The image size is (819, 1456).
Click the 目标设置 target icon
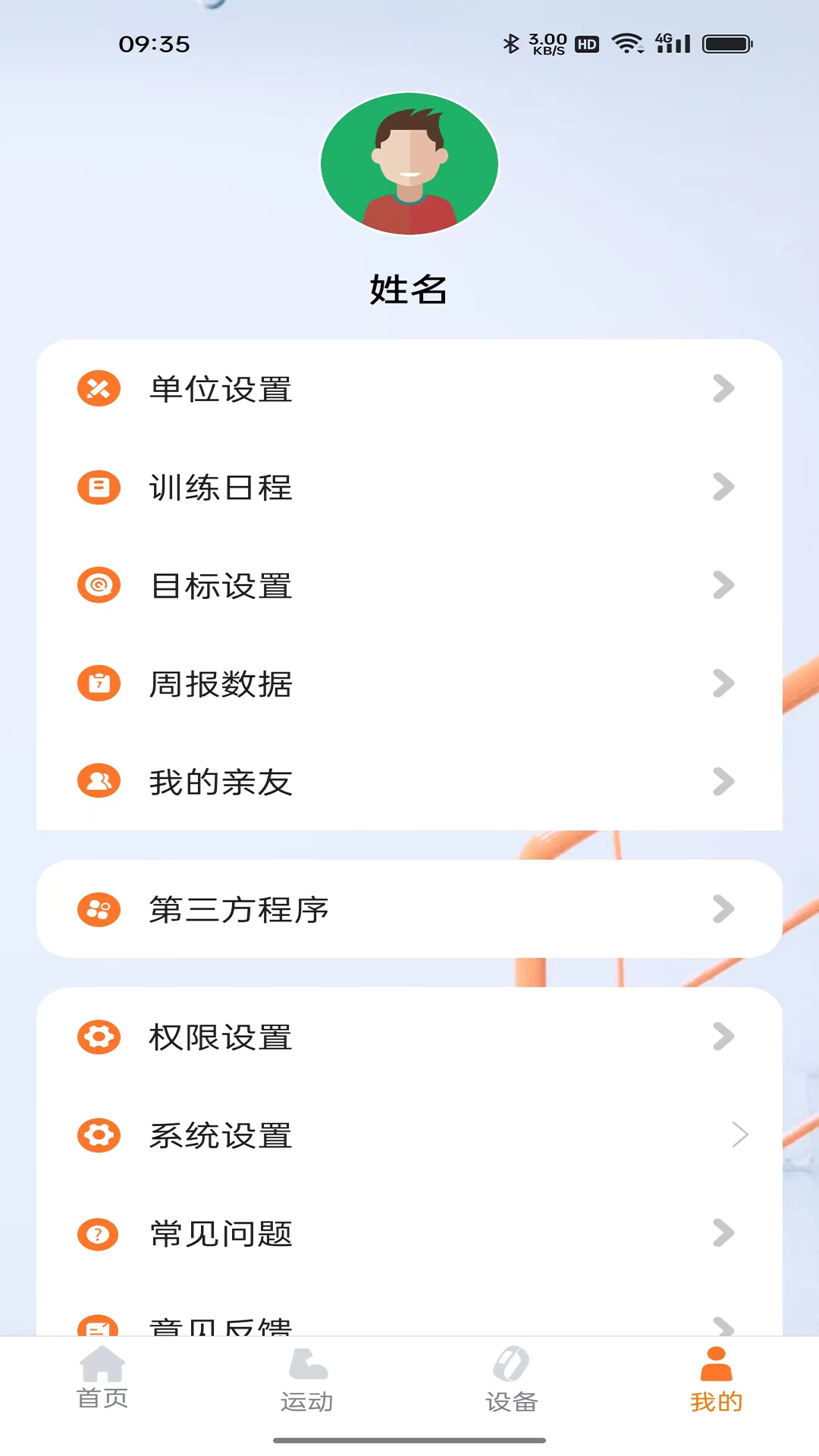pyautogui.click(x=99, y=585)
